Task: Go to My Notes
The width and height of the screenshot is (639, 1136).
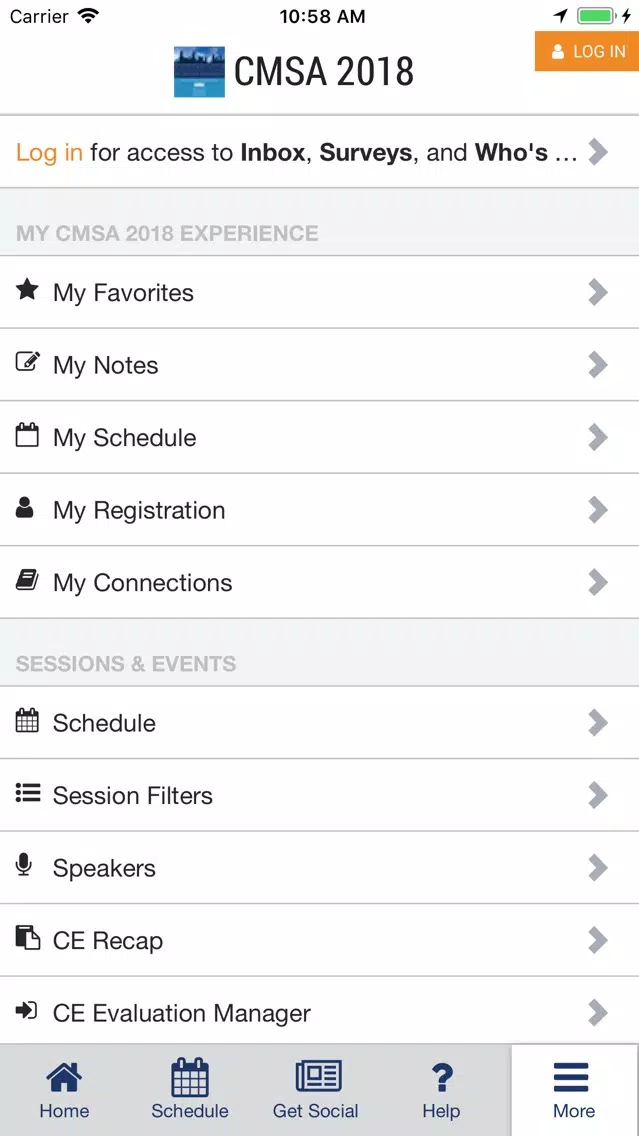Action: point(320,364)
